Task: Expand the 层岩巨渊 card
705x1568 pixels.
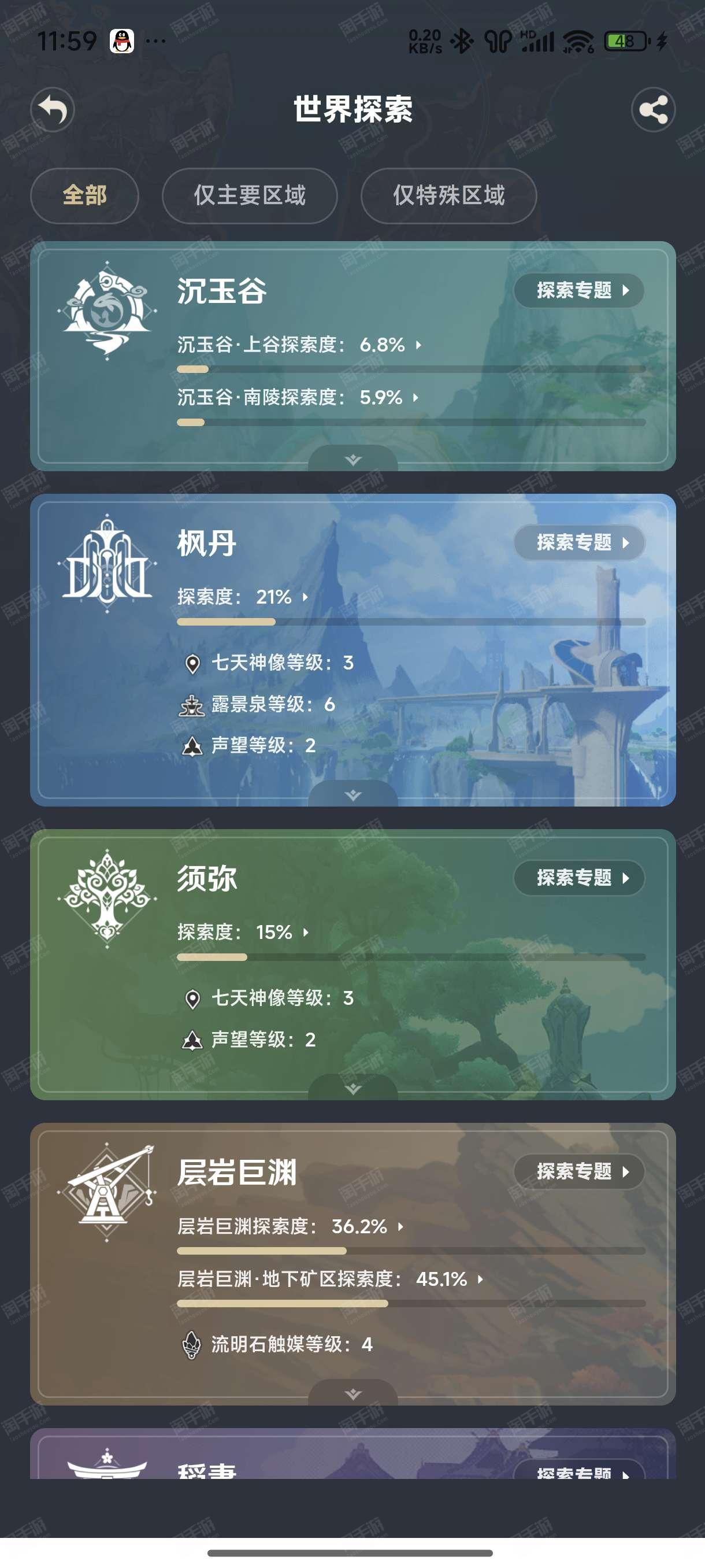Action: 353,1393
